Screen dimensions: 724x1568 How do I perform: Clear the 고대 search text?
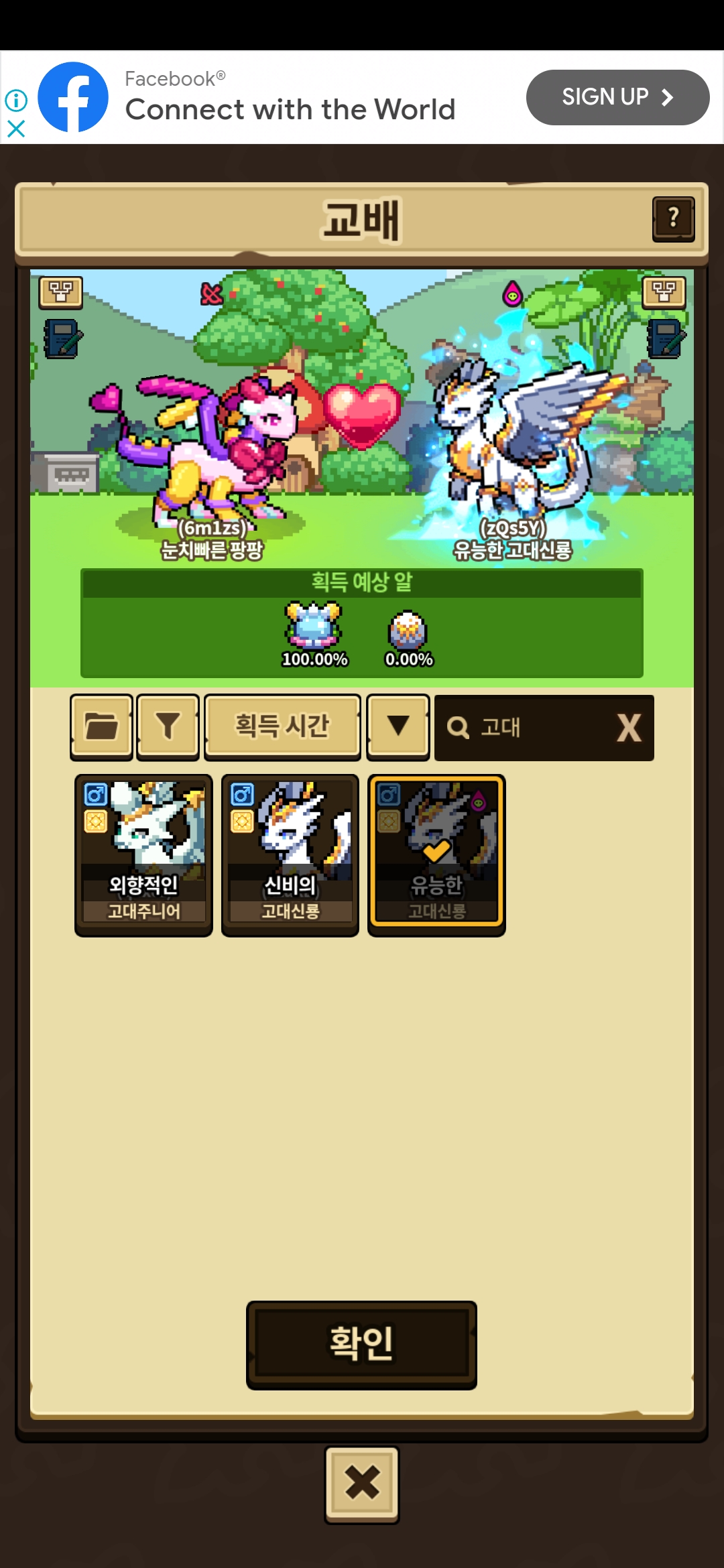pyautogui.click(x=628, y=728)
